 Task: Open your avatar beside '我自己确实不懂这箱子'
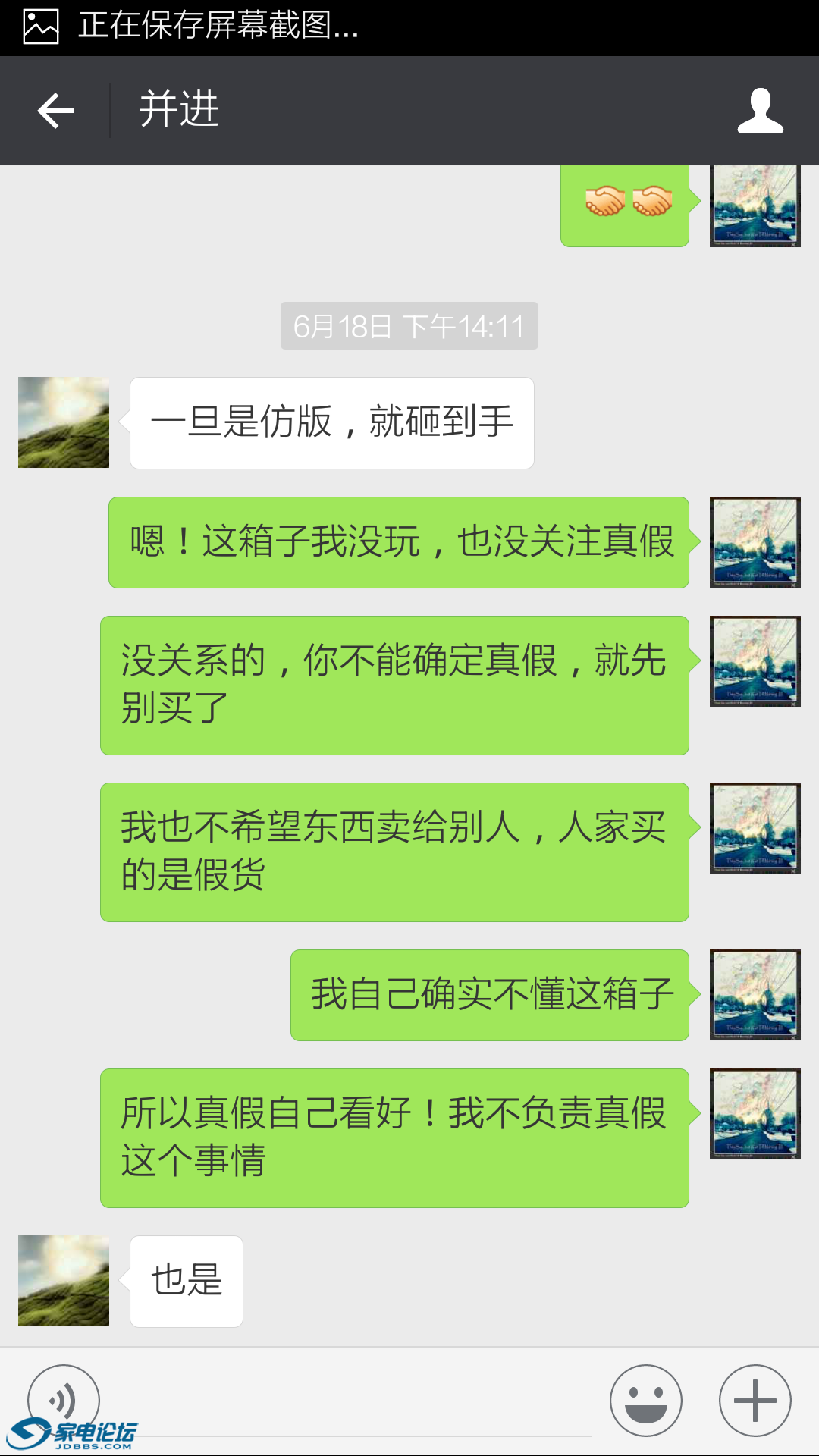click(x=755, y=994)
